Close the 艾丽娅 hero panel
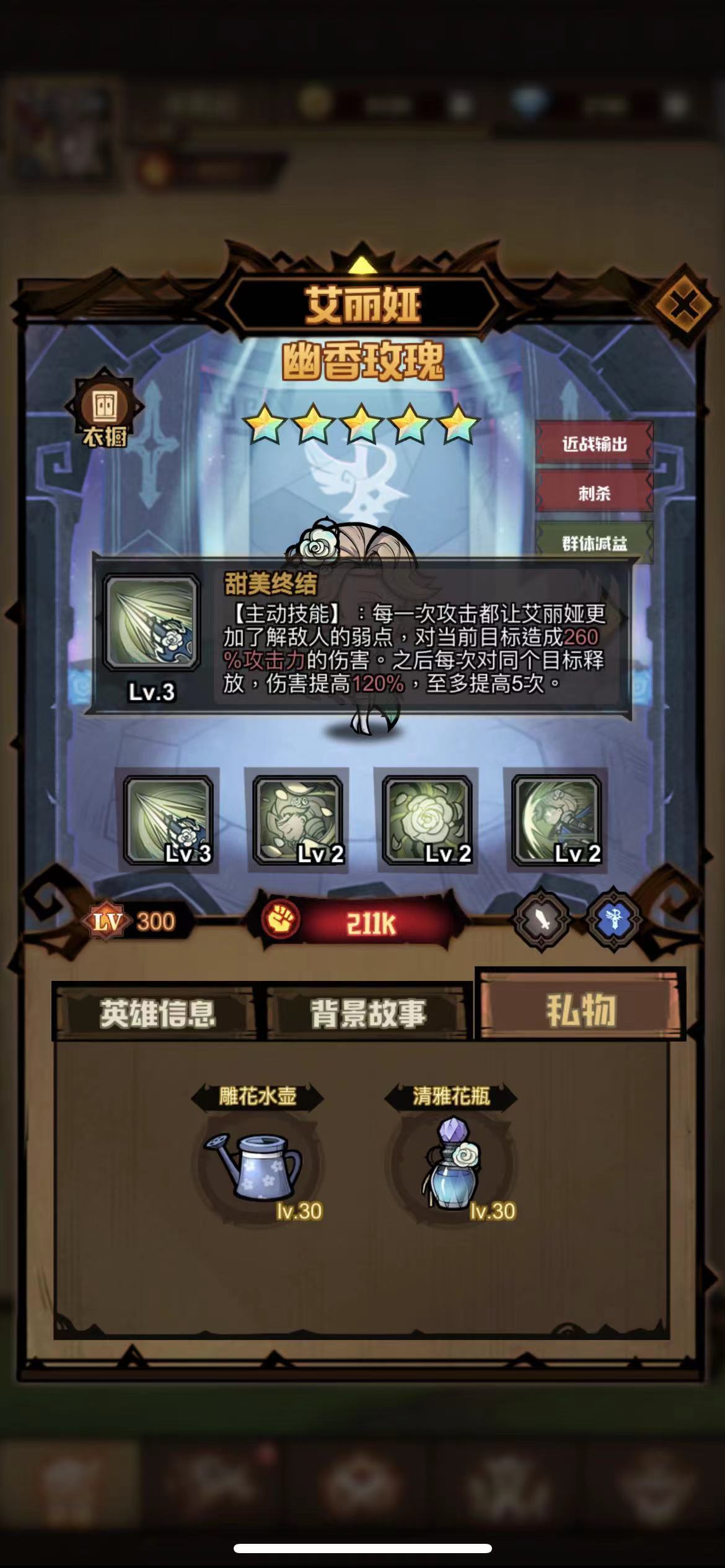Screen dimensions: 725x1568 683,305
